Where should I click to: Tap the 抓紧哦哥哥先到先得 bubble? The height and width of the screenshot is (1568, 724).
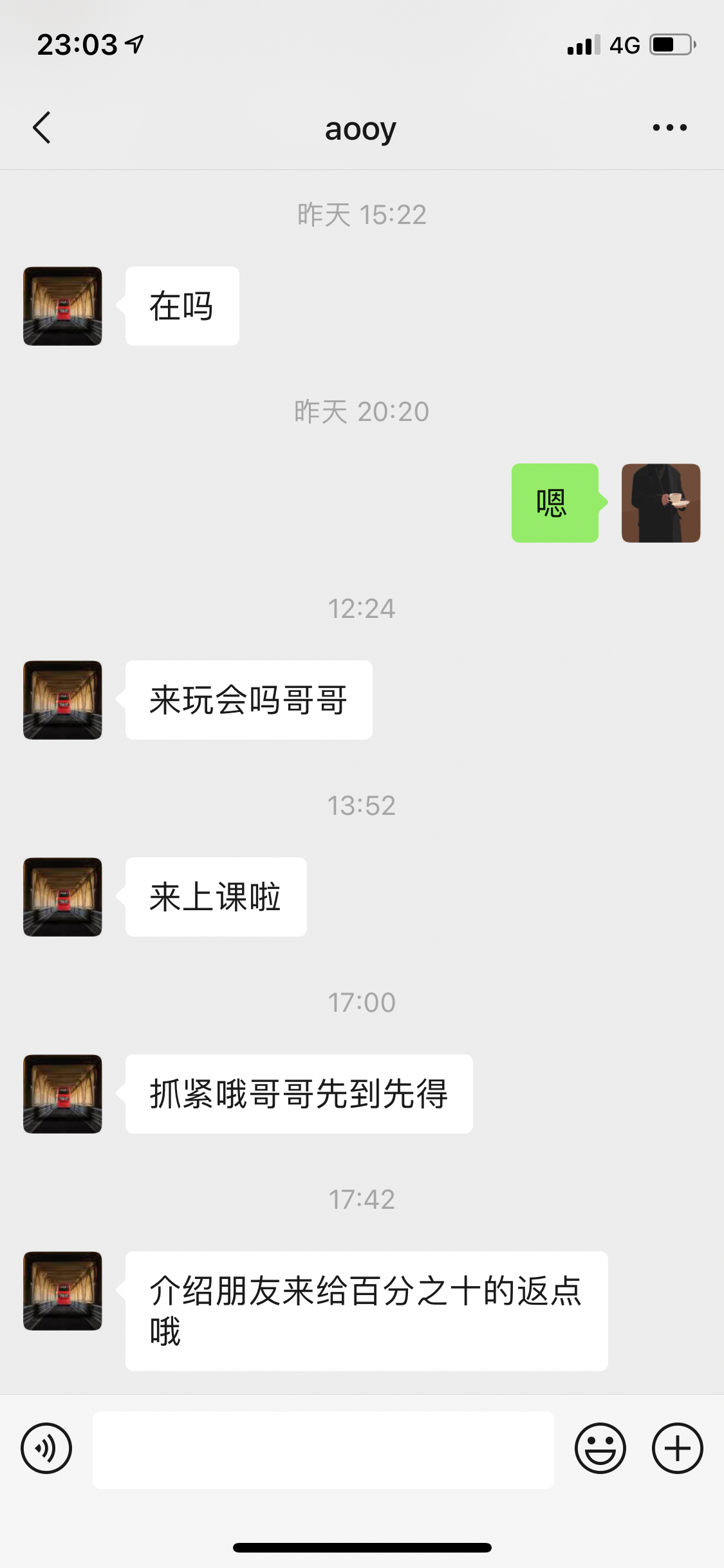click(x=297, y=1094)
